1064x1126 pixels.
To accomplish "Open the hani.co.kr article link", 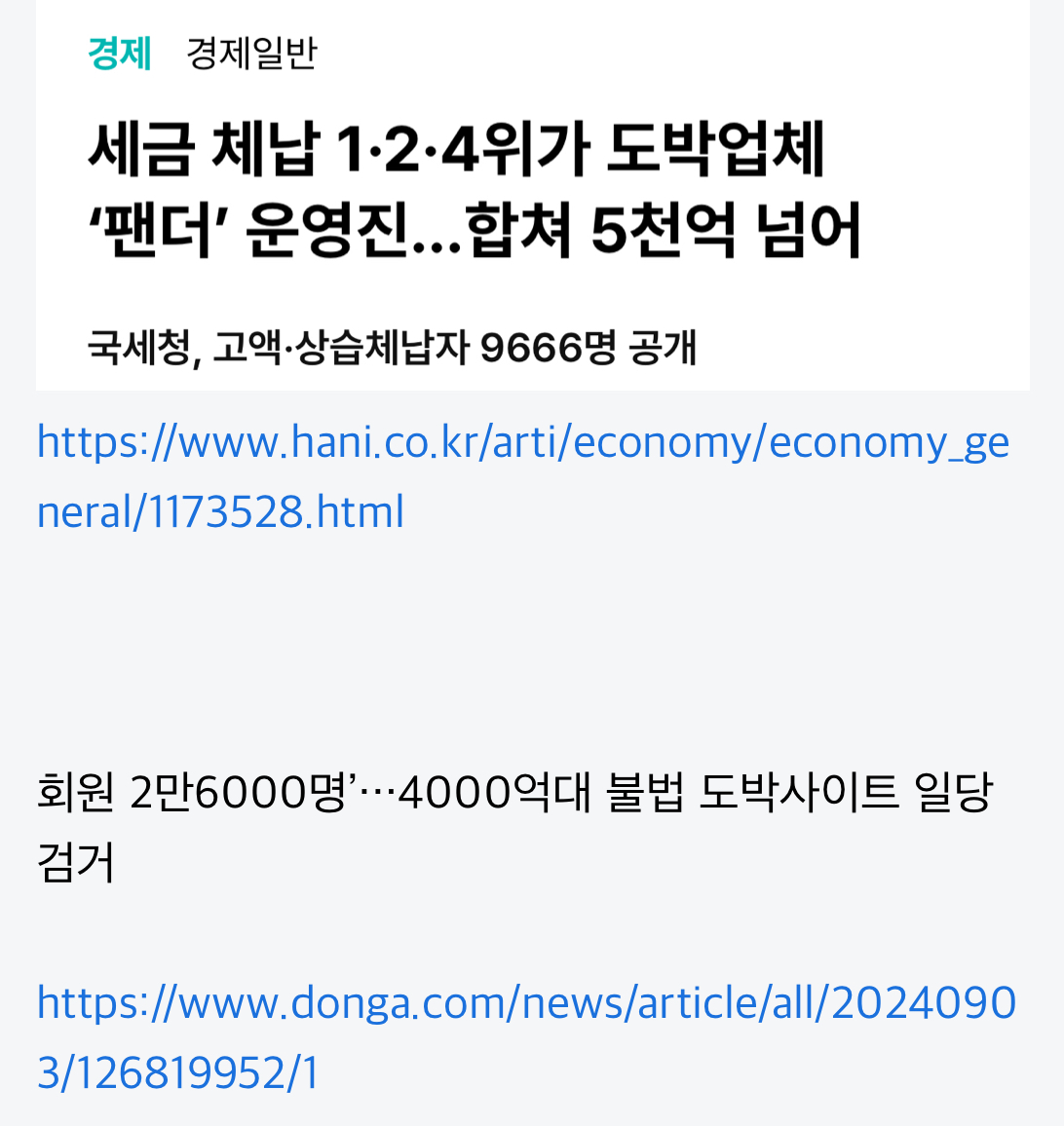I will tap(522, 443).
